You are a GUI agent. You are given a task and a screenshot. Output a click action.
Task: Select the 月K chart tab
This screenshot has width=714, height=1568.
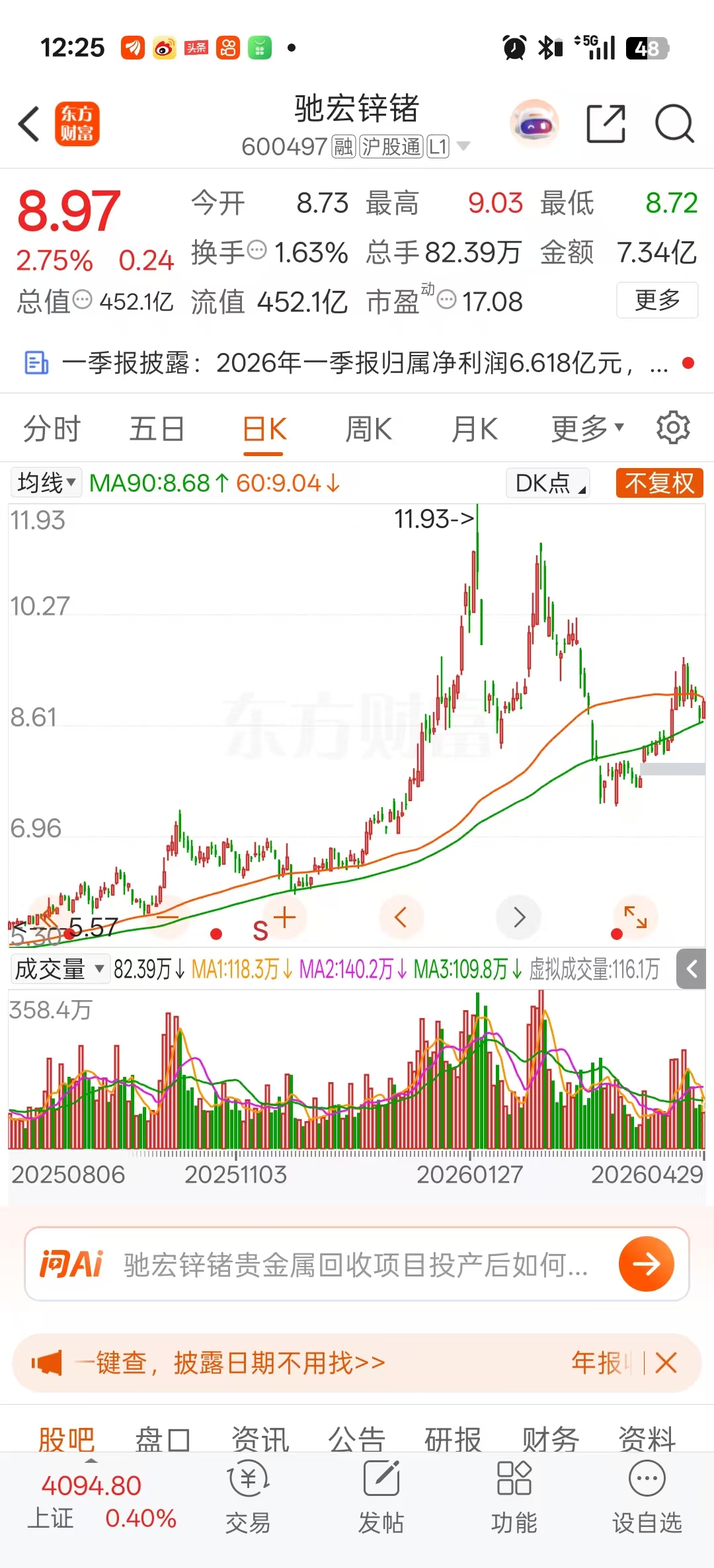474,429
